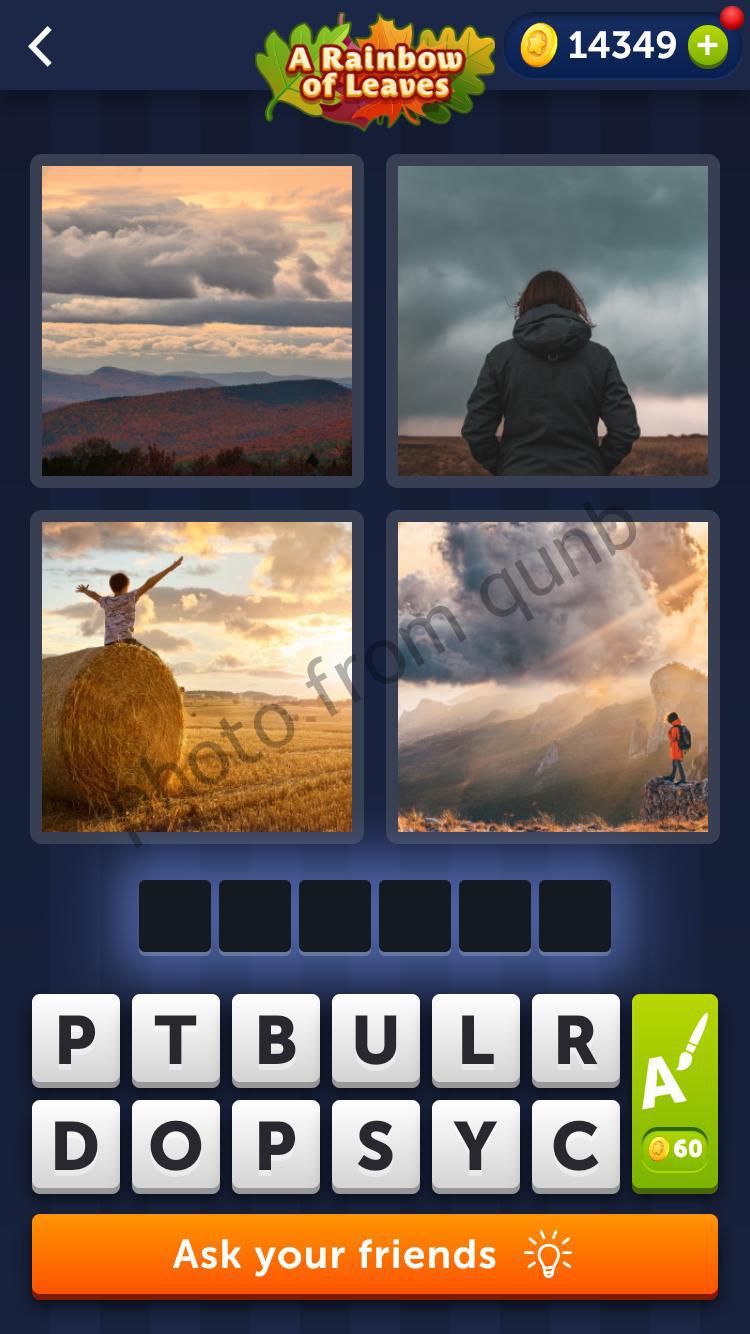
Task: Tap the letter T tile
Action: (x=176, y=1041)
